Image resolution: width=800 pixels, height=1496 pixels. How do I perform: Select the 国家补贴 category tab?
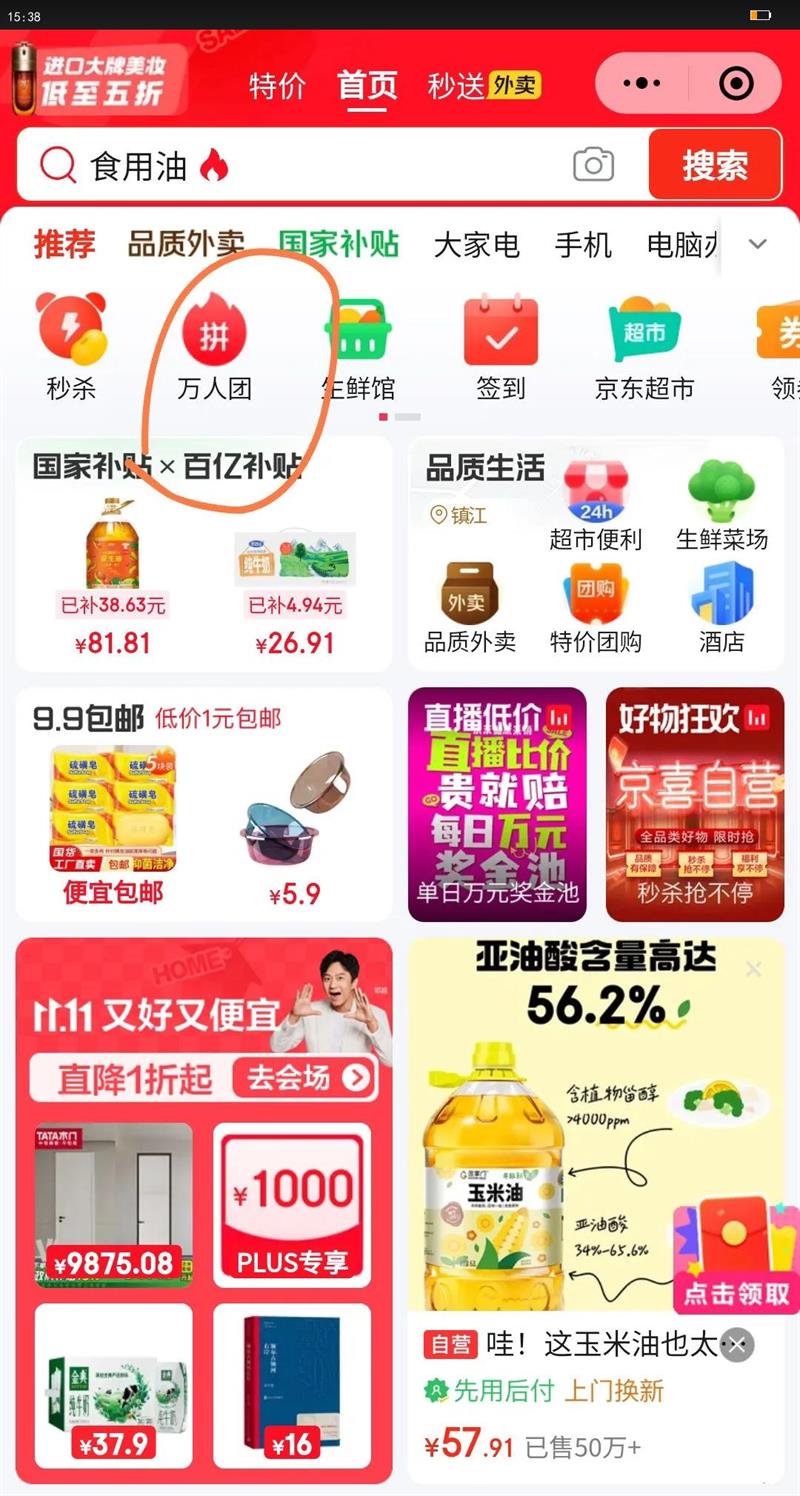click(x=339, y=243)
